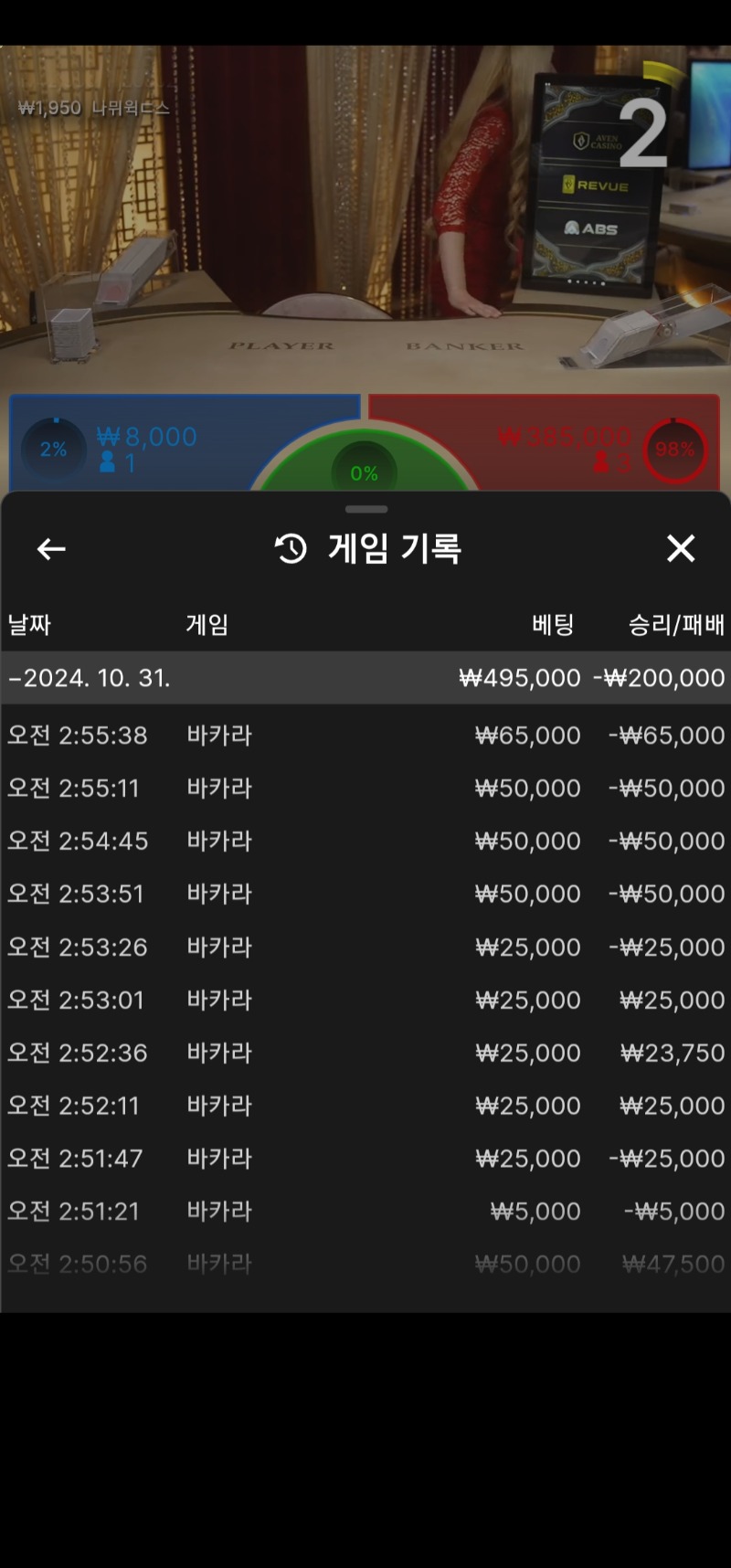731x1568 pixels.
Task: Tap the sheet drag handle above 게임 기록
Action: point(366,509)
